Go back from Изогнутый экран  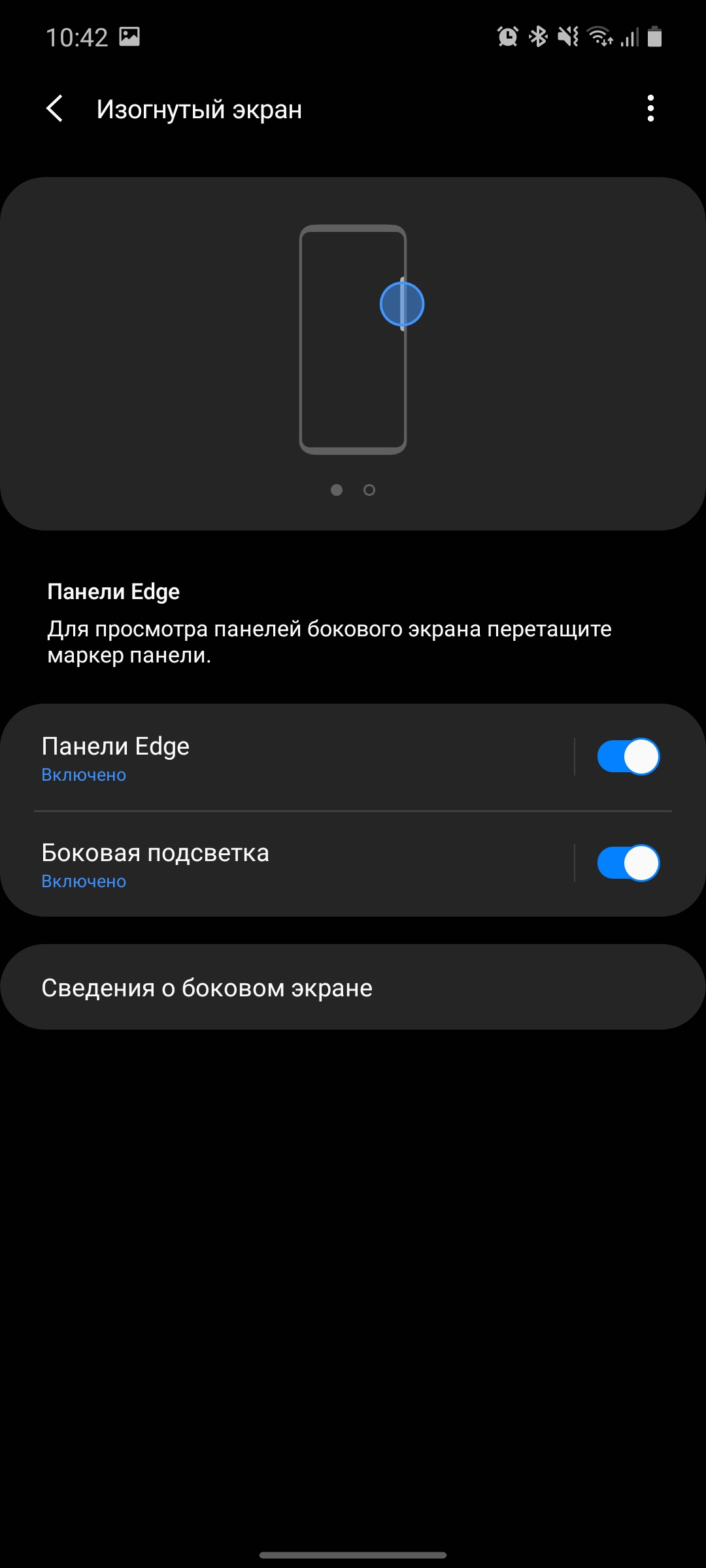click(55, 108)
